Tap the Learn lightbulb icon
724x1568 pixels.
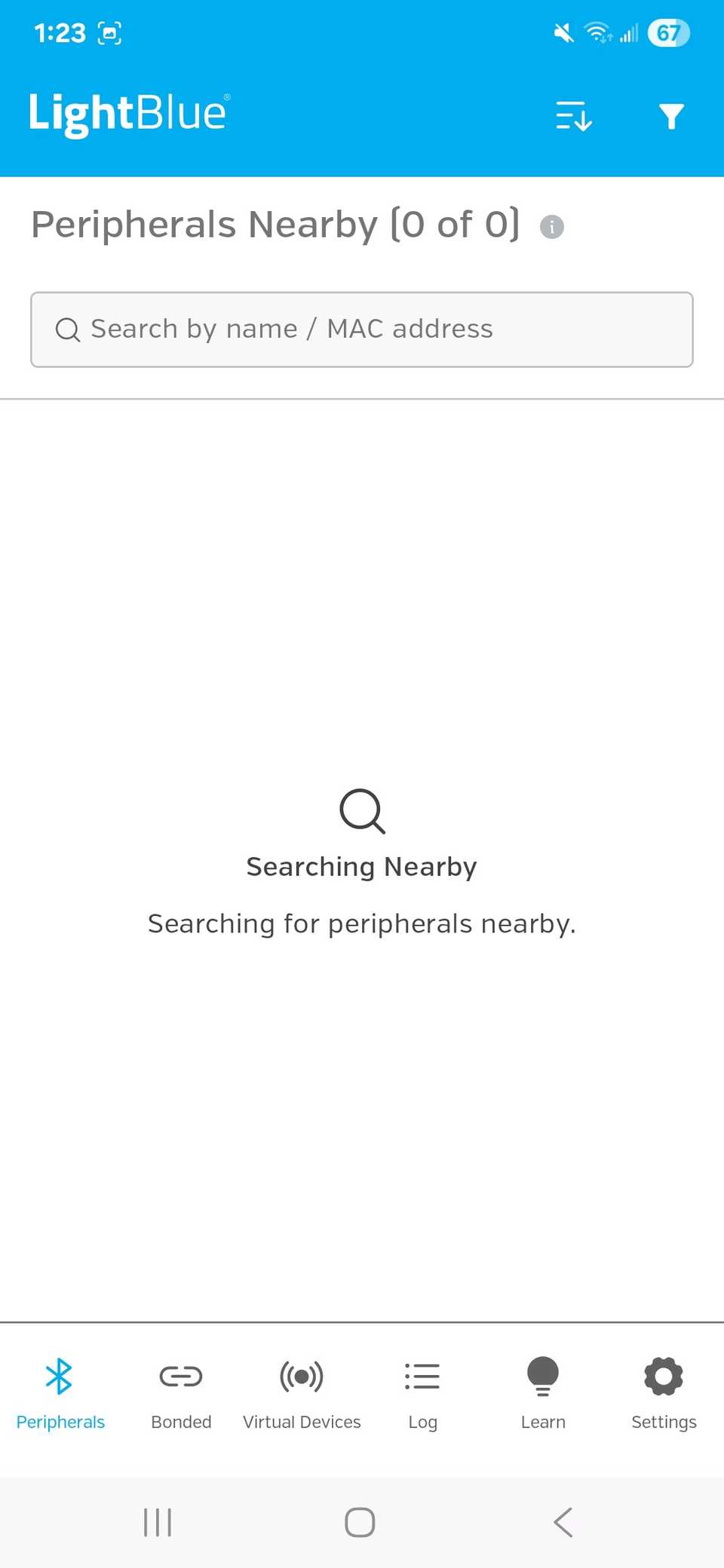[542, 1375]
